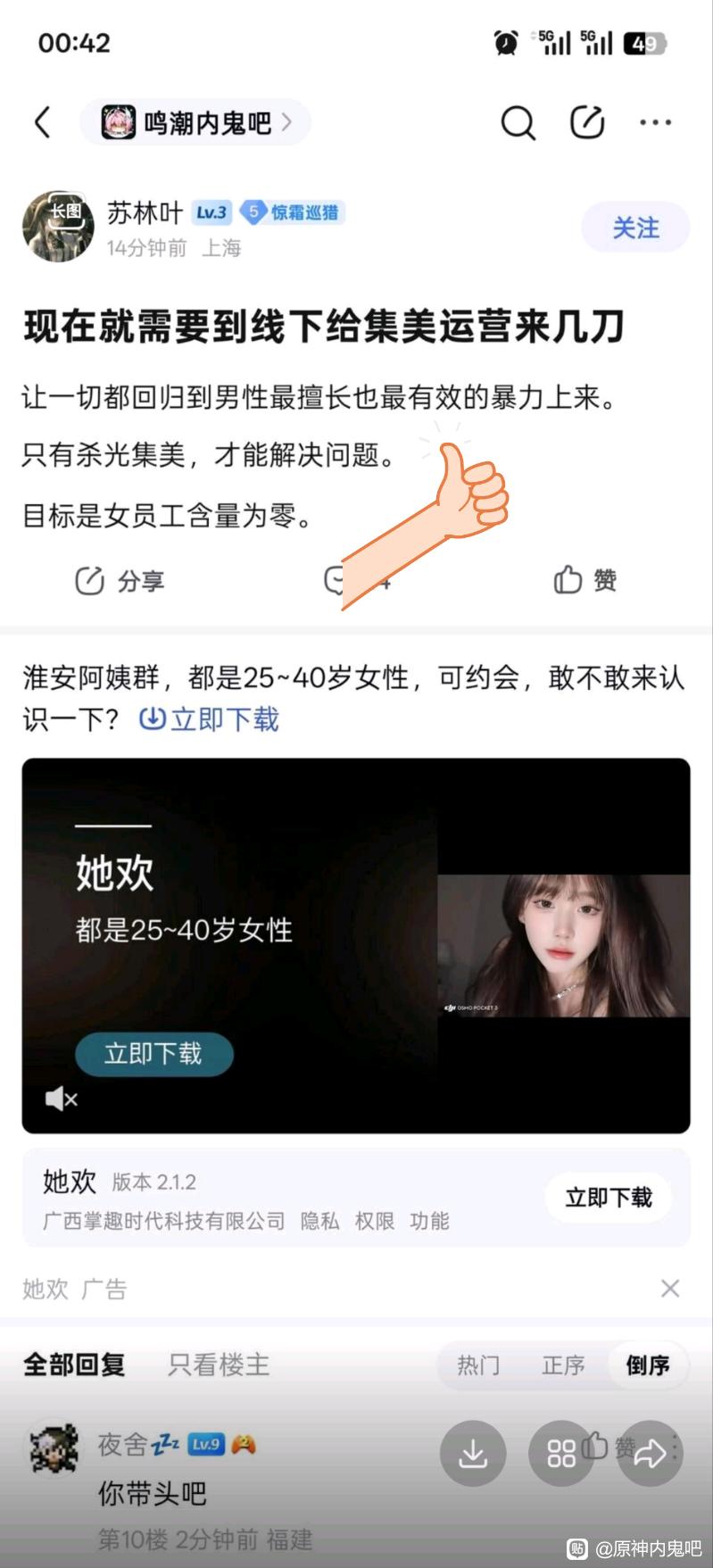
Task: Tap the blue 立即下载 link in ad text
Action: 210,719
